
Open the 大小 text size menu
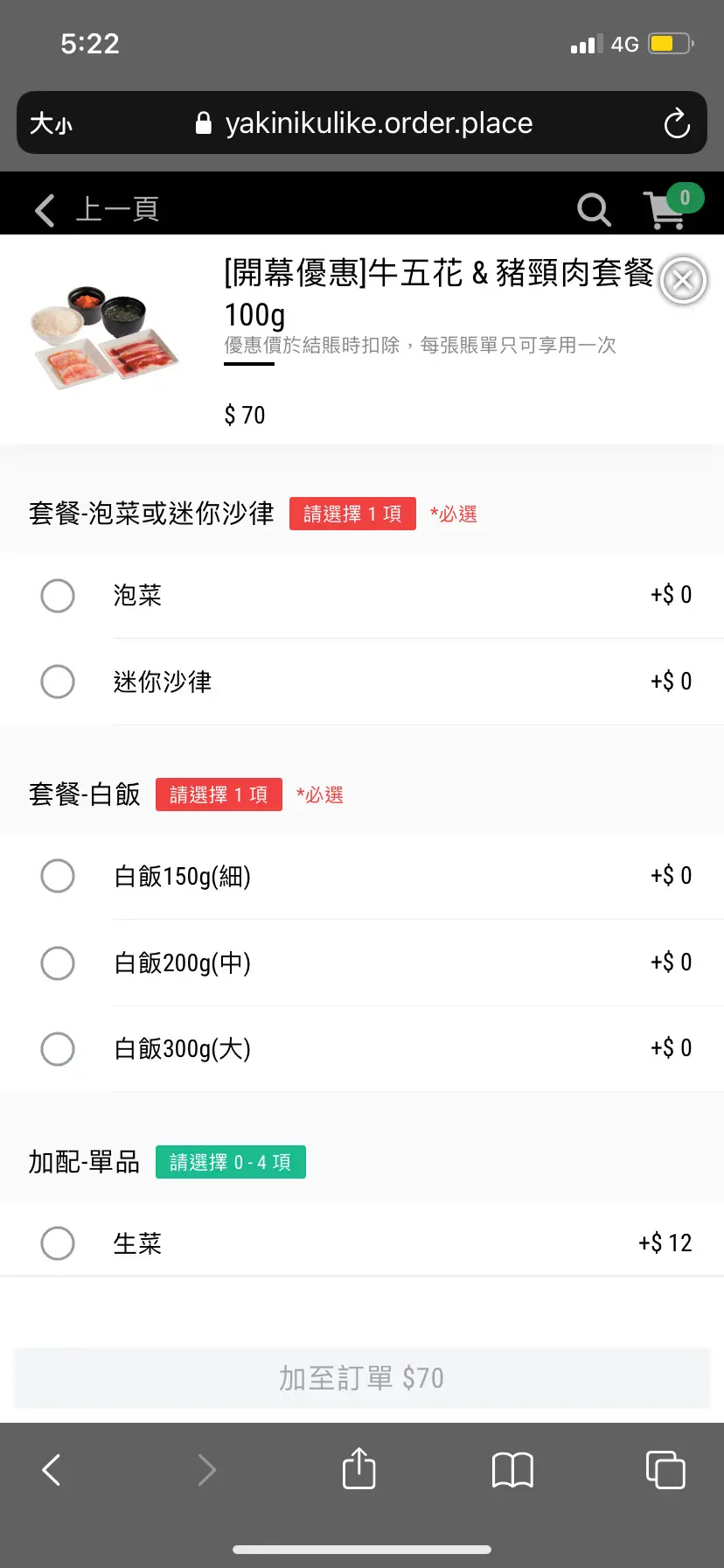click(51, 123)
